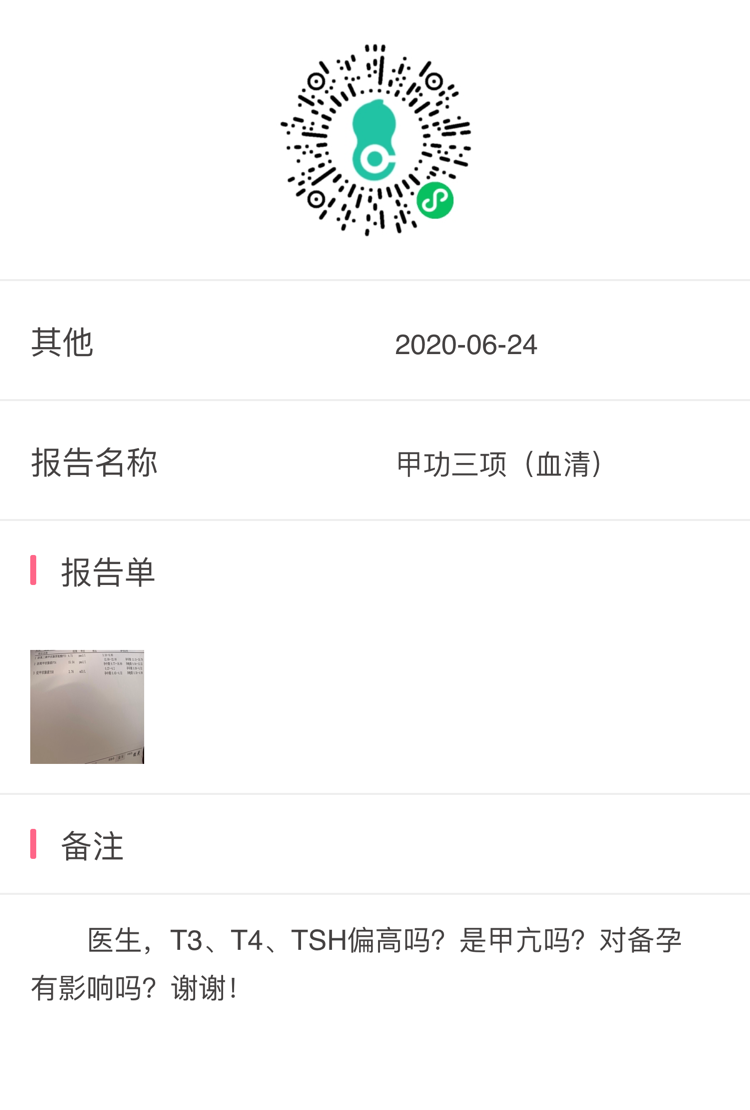Tap the pink marker beside 备注
The height and width of the screenshot is (1110, 750).
tap(33, 847)
